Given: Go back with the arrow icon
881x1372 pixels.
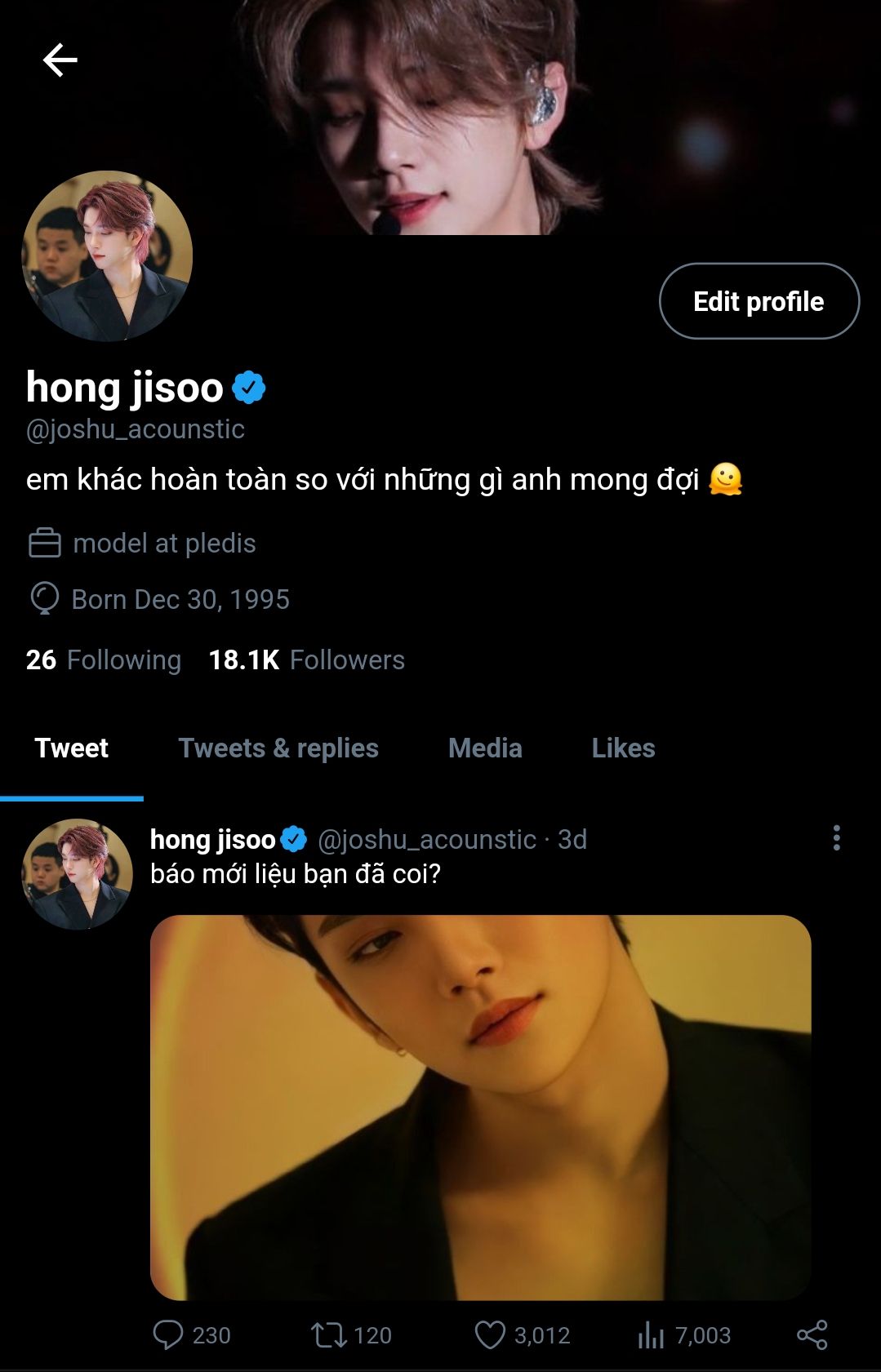Looking at the screenshot, I should 60,60.
